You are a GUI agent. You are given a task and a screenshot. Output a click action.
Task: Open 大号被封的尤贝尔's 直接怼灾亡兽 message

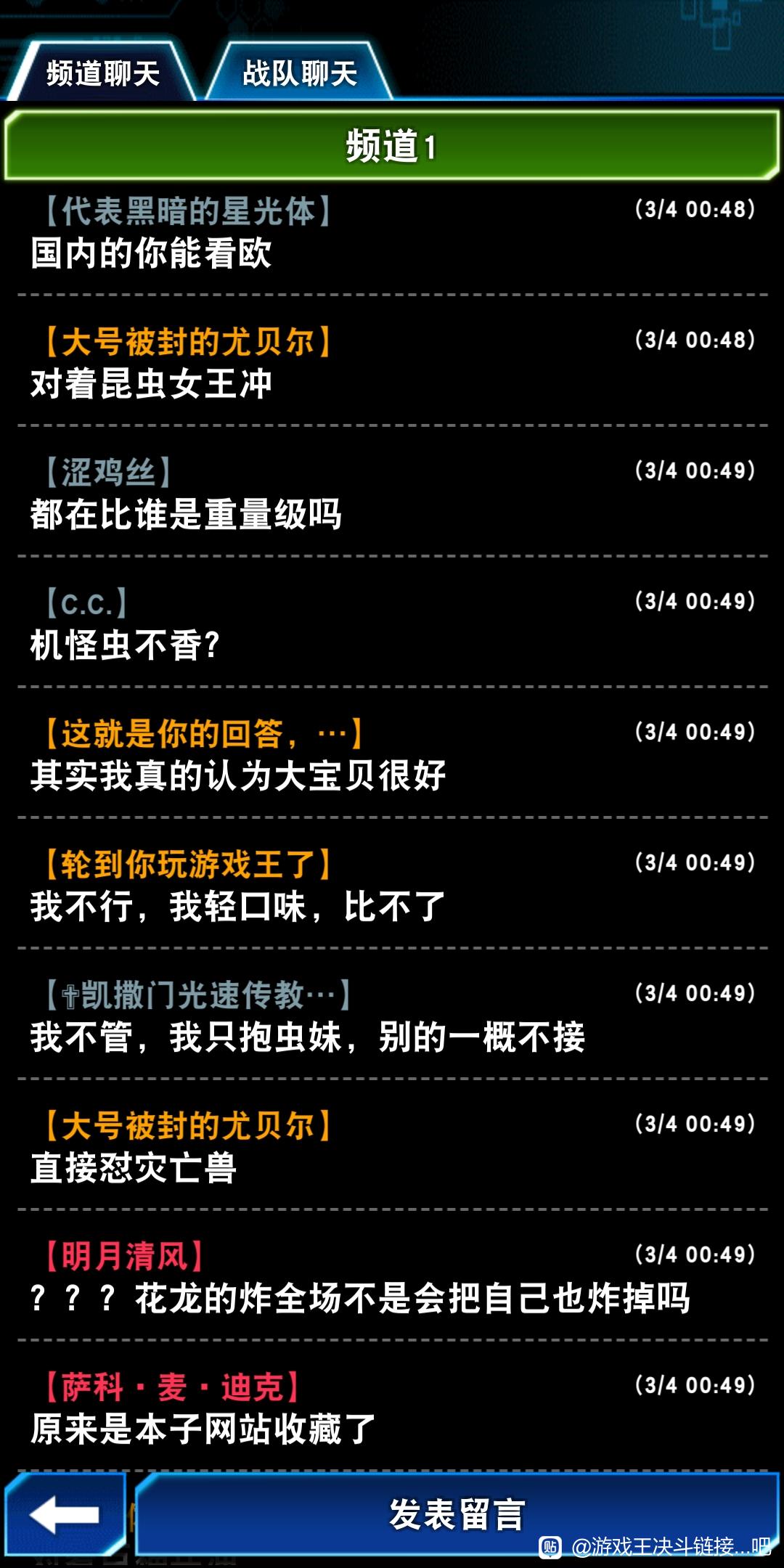point(392,1146)
